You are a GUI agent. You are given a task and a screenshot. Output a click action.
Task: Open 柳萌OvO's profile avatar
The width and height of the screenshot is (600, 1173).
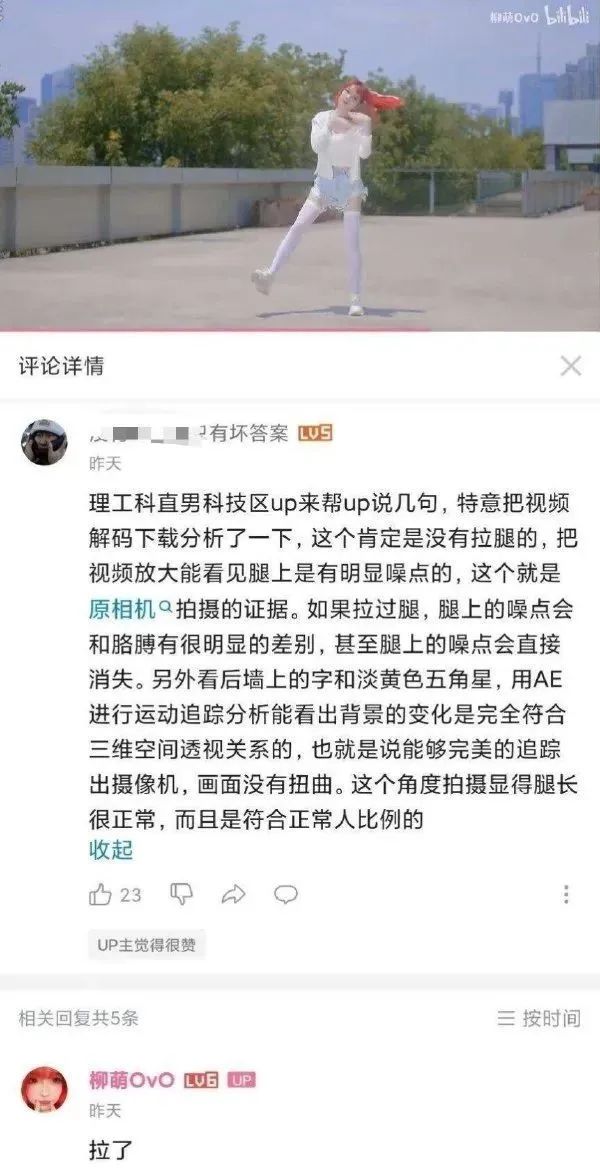pos(44,1090)
